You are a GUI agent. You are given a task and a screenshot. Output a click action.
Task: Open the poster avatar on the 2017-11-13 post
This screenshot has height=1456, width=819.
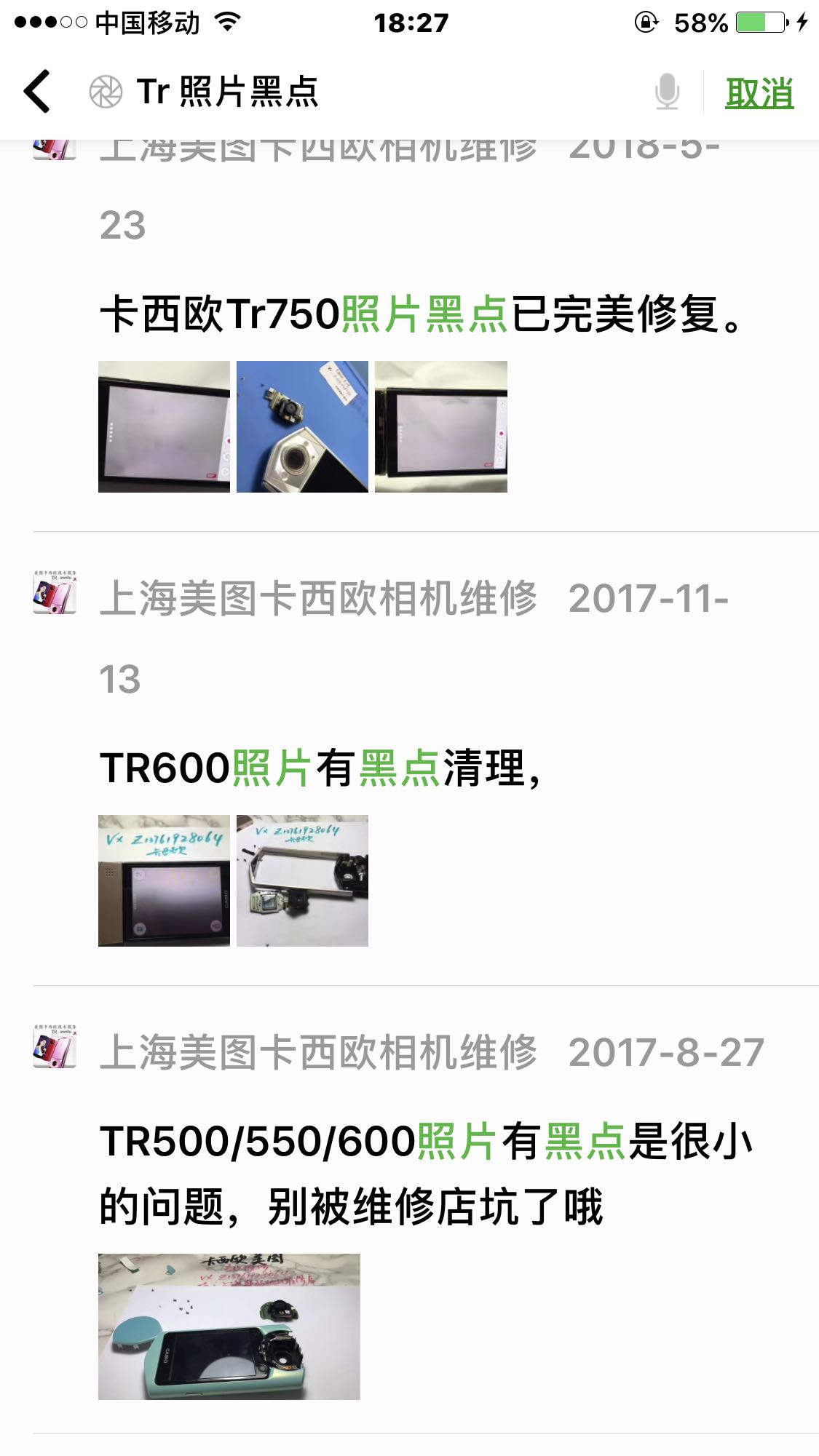[x=55, y=592]
